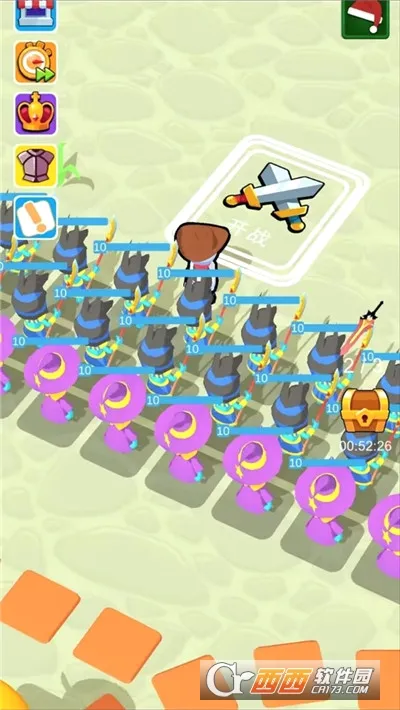Open the exclamation notice icon

[x=36, y=218]
